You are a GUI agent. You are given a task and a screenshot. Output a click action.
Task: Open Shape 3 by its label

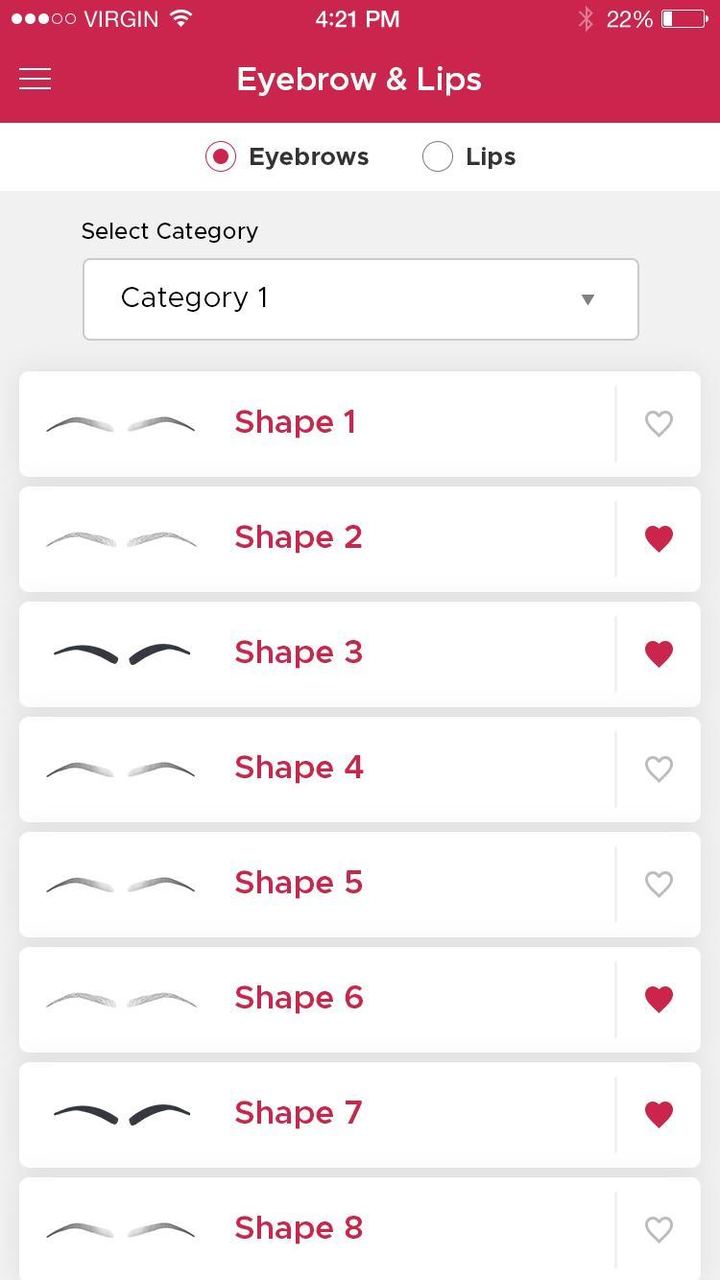(298, 652)
